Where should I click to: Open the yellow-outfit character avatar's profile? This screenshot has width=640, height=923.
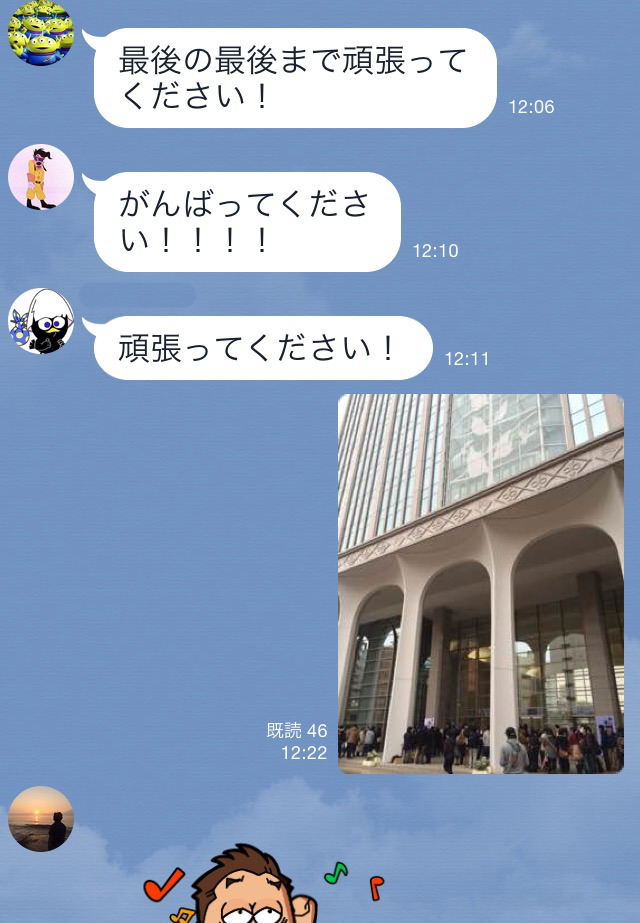click(41, 177)
